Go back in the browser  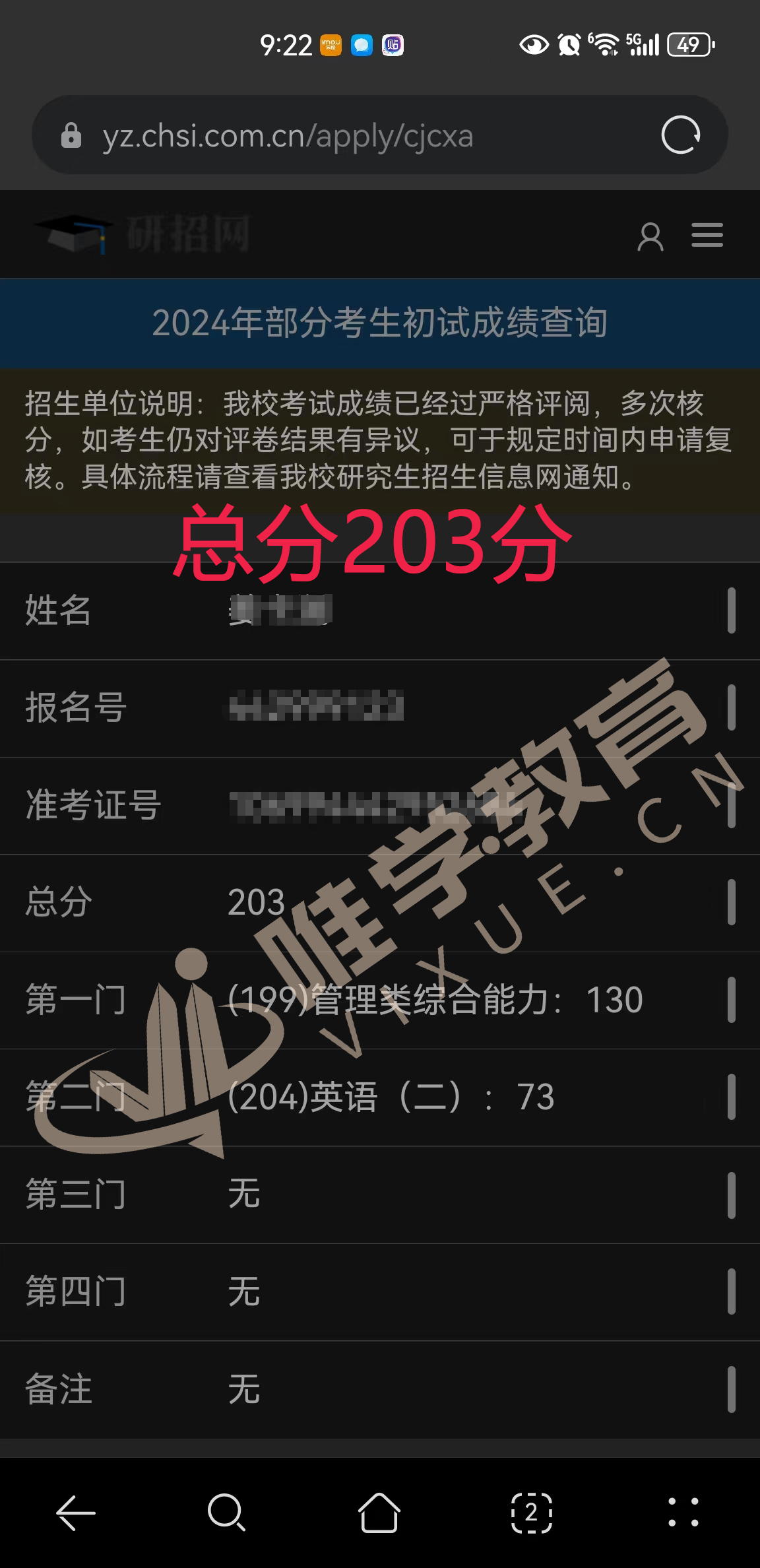[76, 1512]
